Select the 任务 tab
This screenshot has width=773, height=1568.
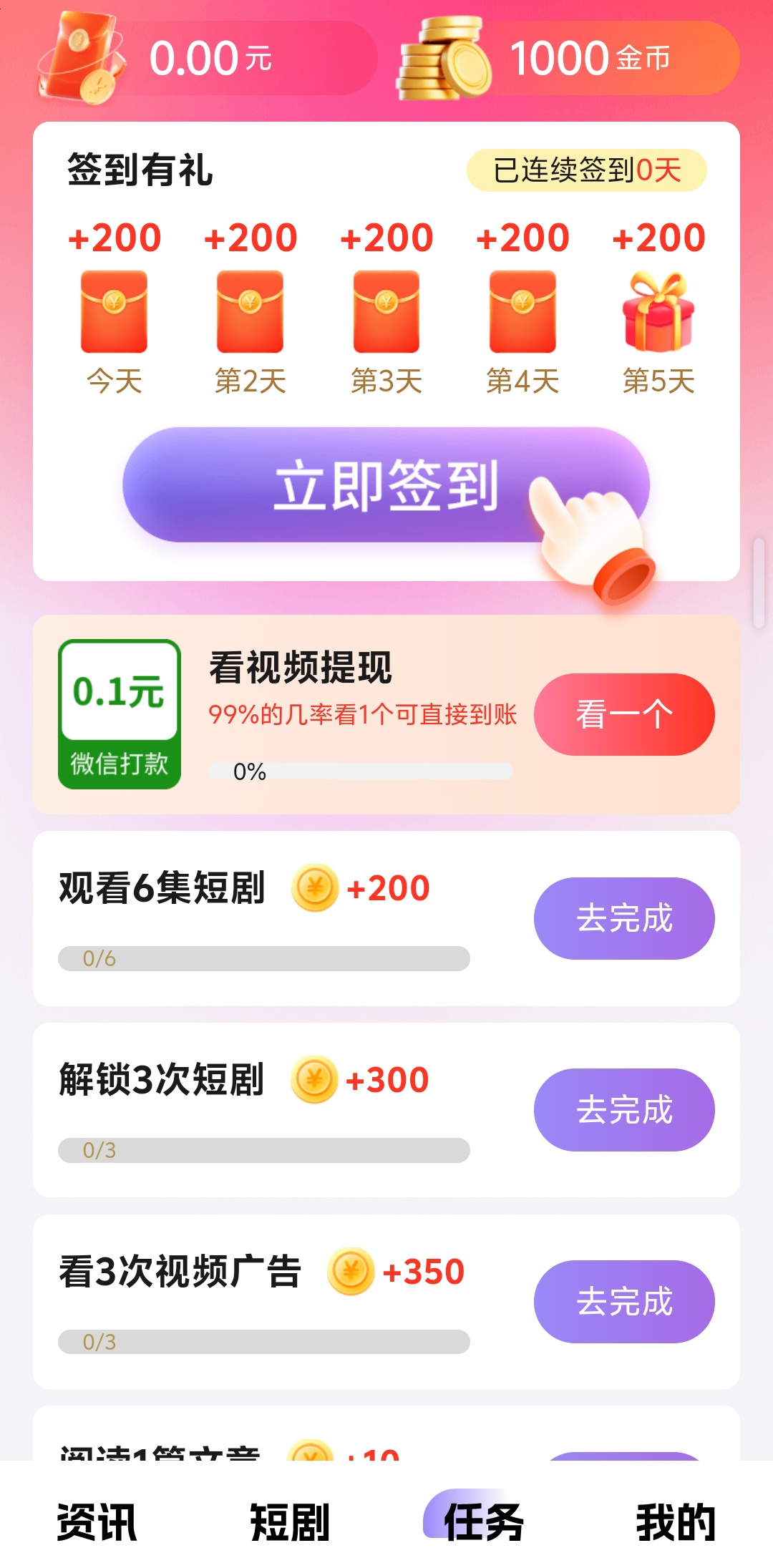[483, 1520]
